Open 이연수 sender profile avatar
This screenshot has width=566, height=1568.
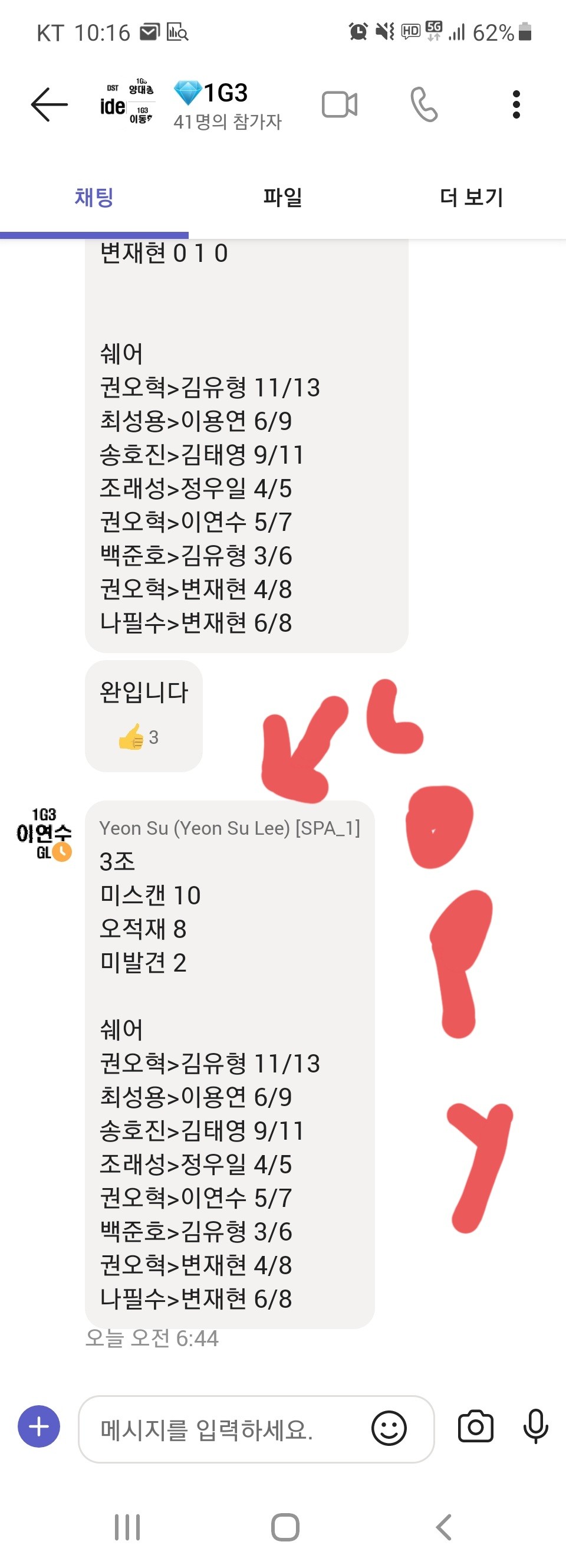click(x=44, y=833)
